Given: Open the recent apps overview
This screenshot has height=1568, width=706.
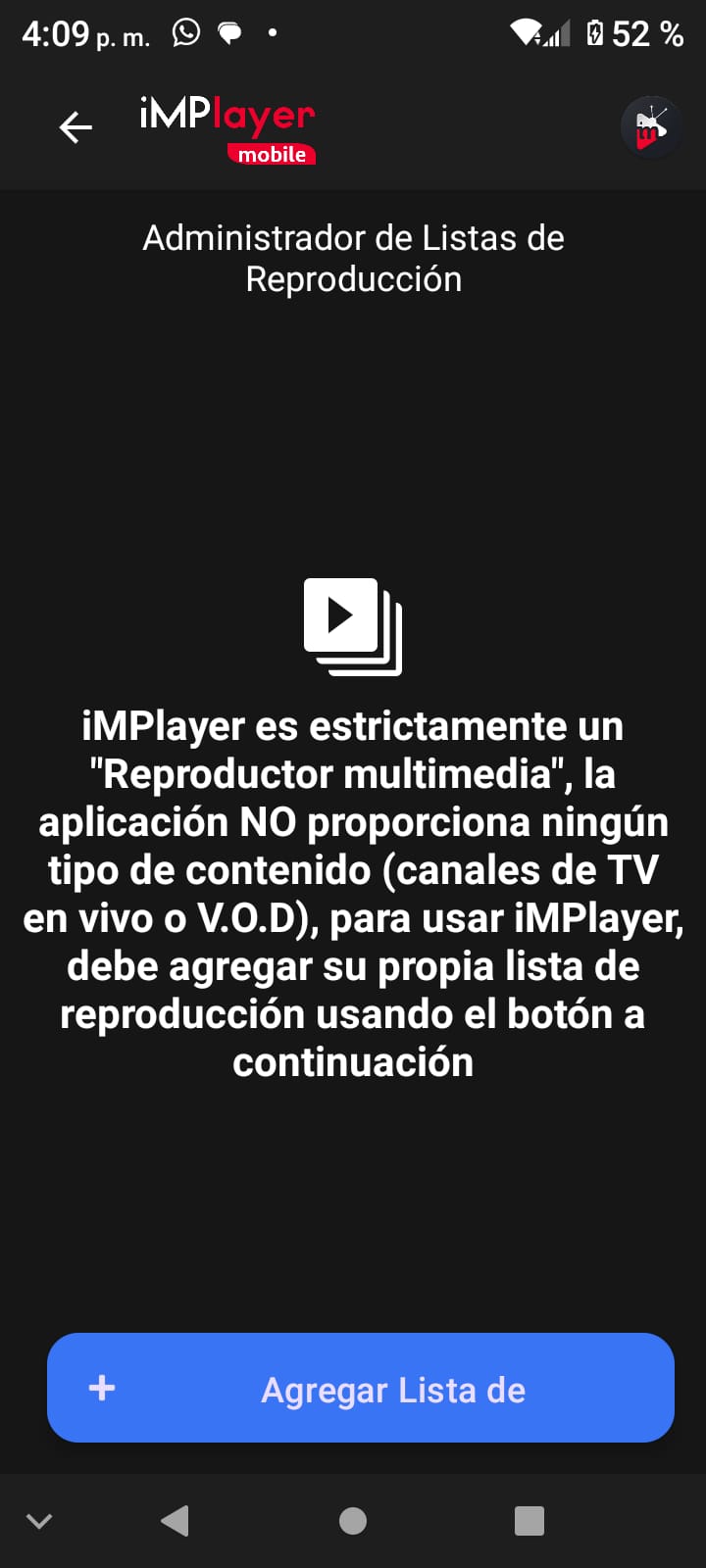Looking at the screenshot, I should click(x=529, y=1521).
